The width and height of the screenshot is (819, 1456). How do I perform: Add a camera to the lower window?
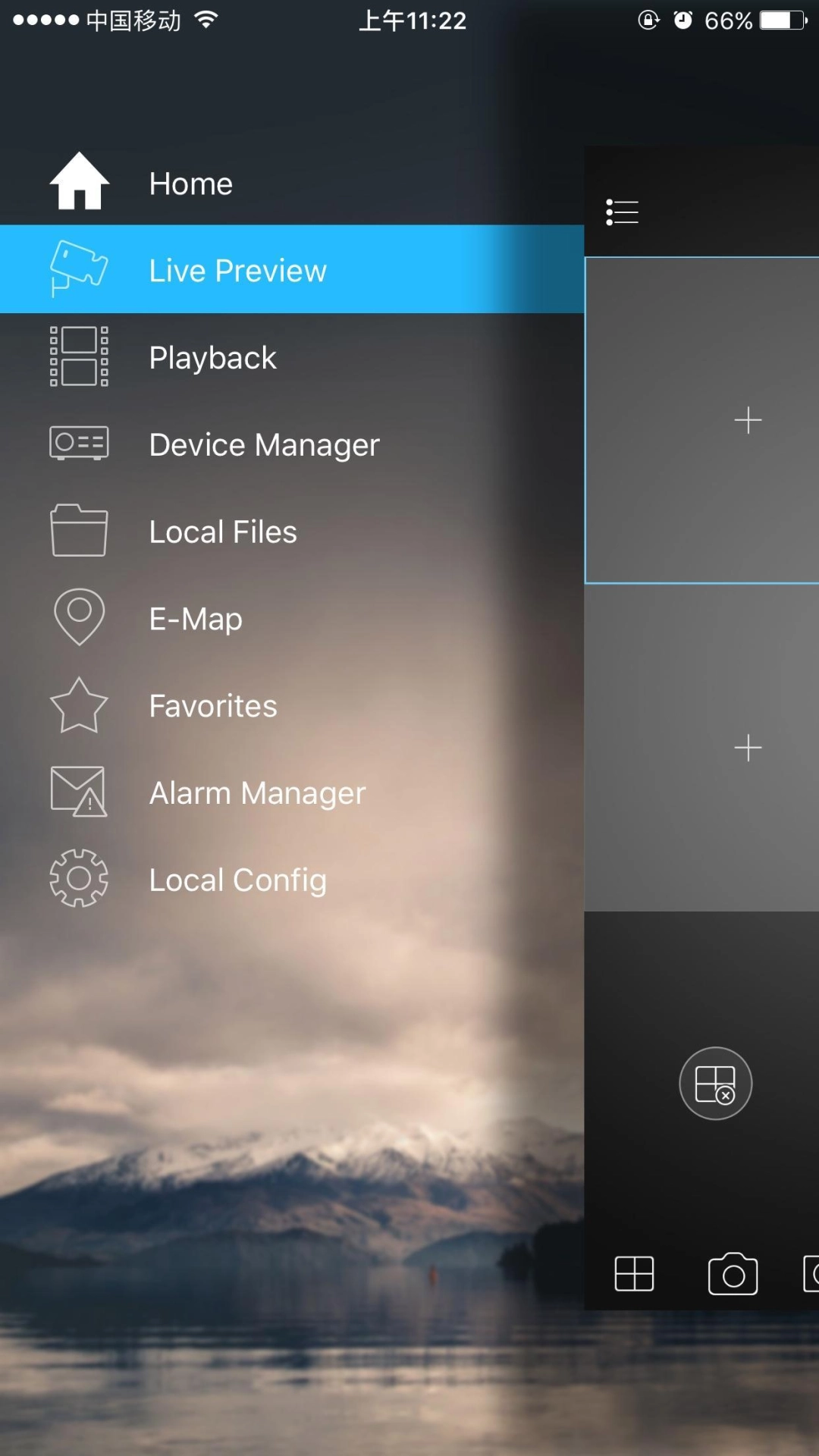[x=747, y=748]
